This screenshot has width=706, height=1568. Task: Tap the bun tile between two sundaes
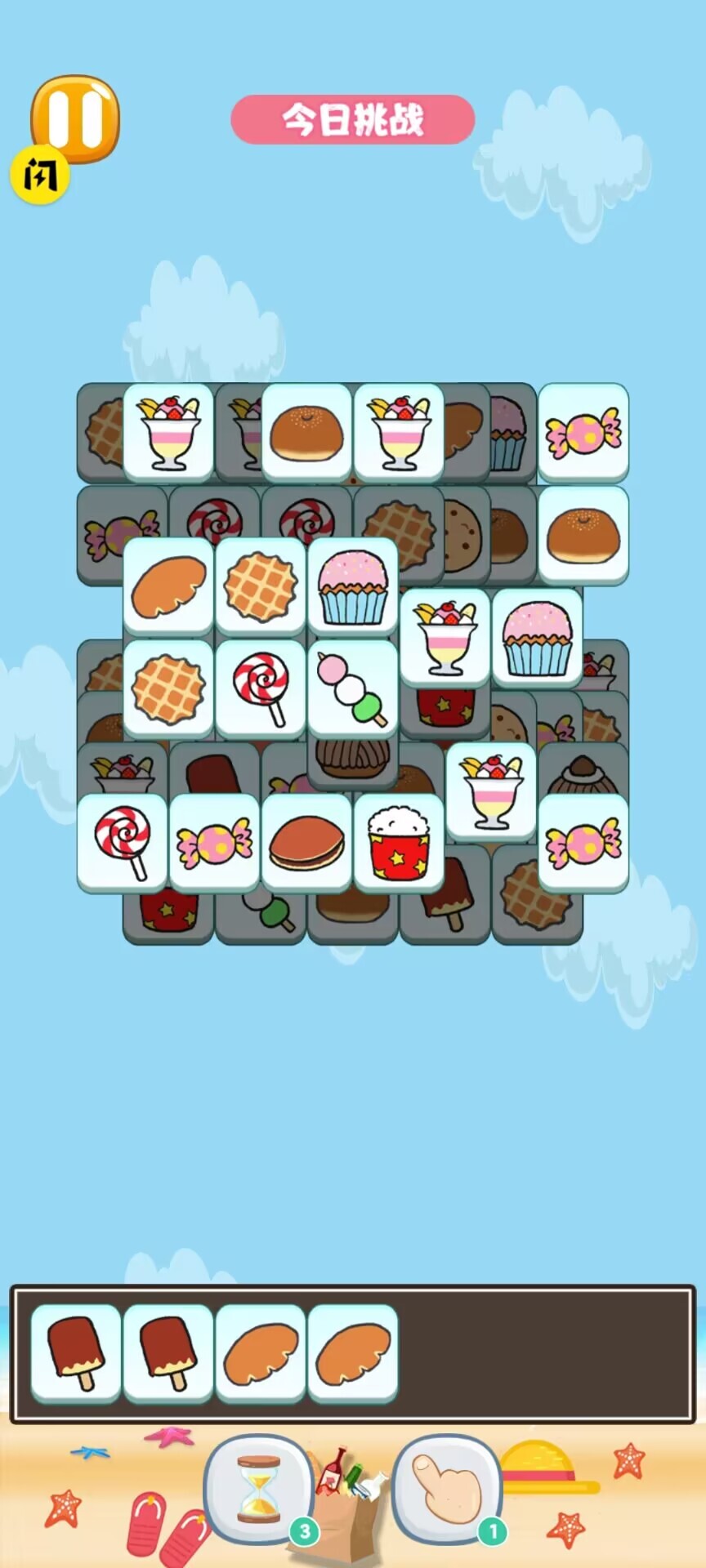coord(306,432)
